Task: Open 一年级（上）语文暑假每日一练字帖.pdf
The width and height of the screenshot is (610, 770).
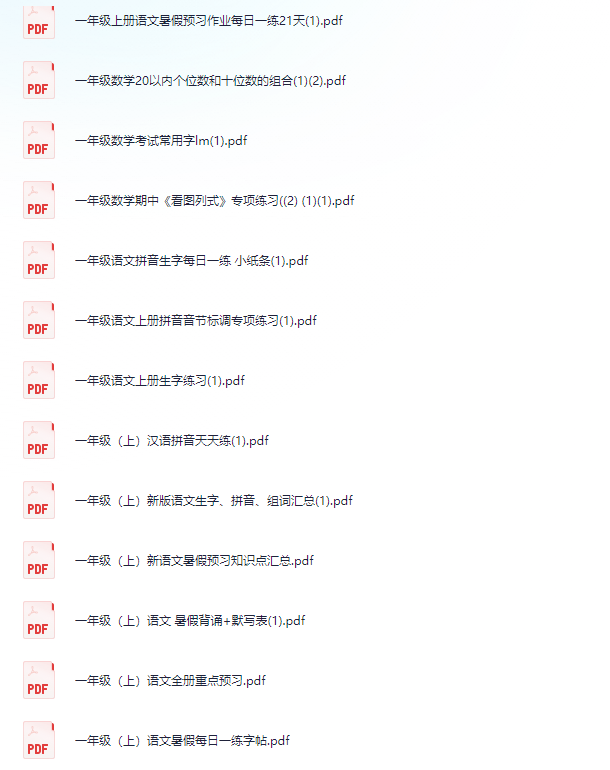Action: (182, 741)
